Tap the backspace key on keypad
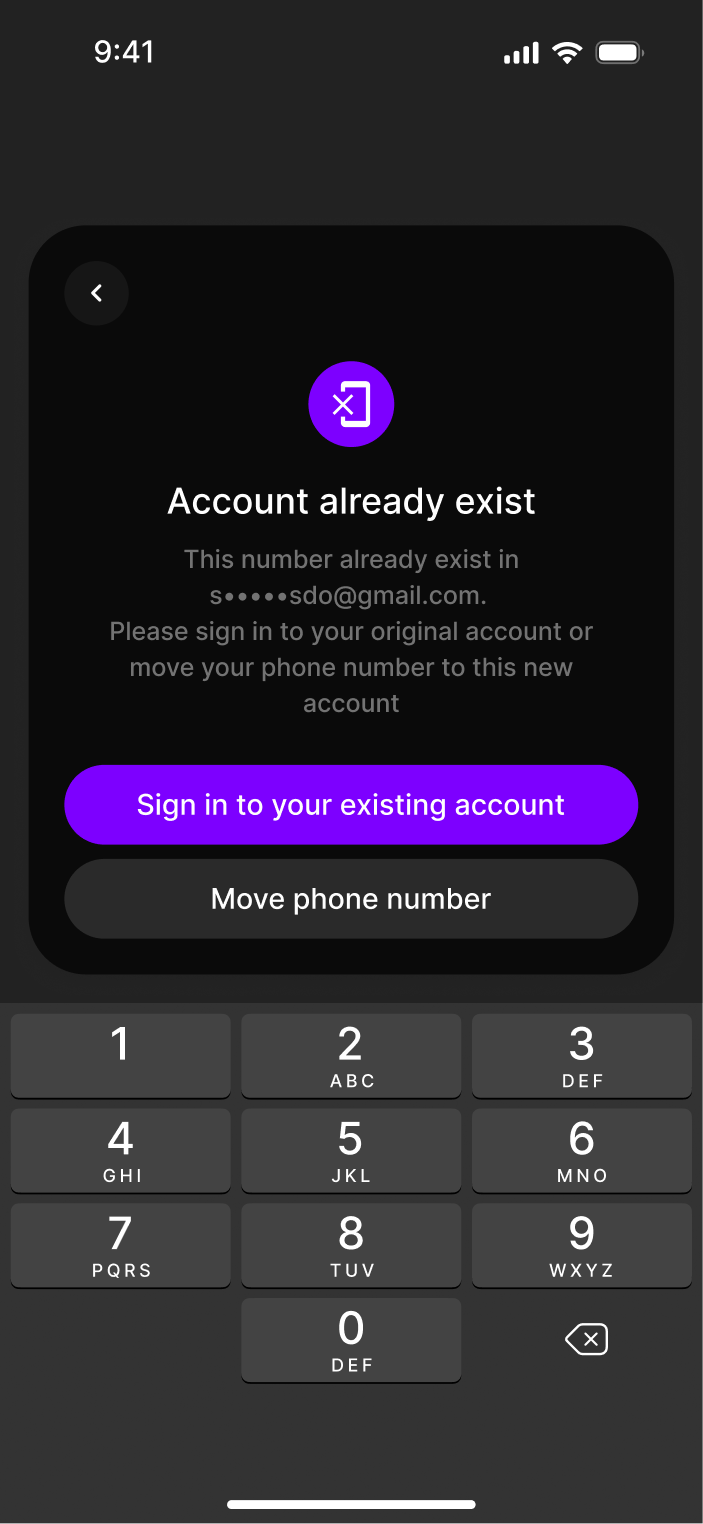The height and width of the screenshot is (1524, 703). (x=586, y=1339)
